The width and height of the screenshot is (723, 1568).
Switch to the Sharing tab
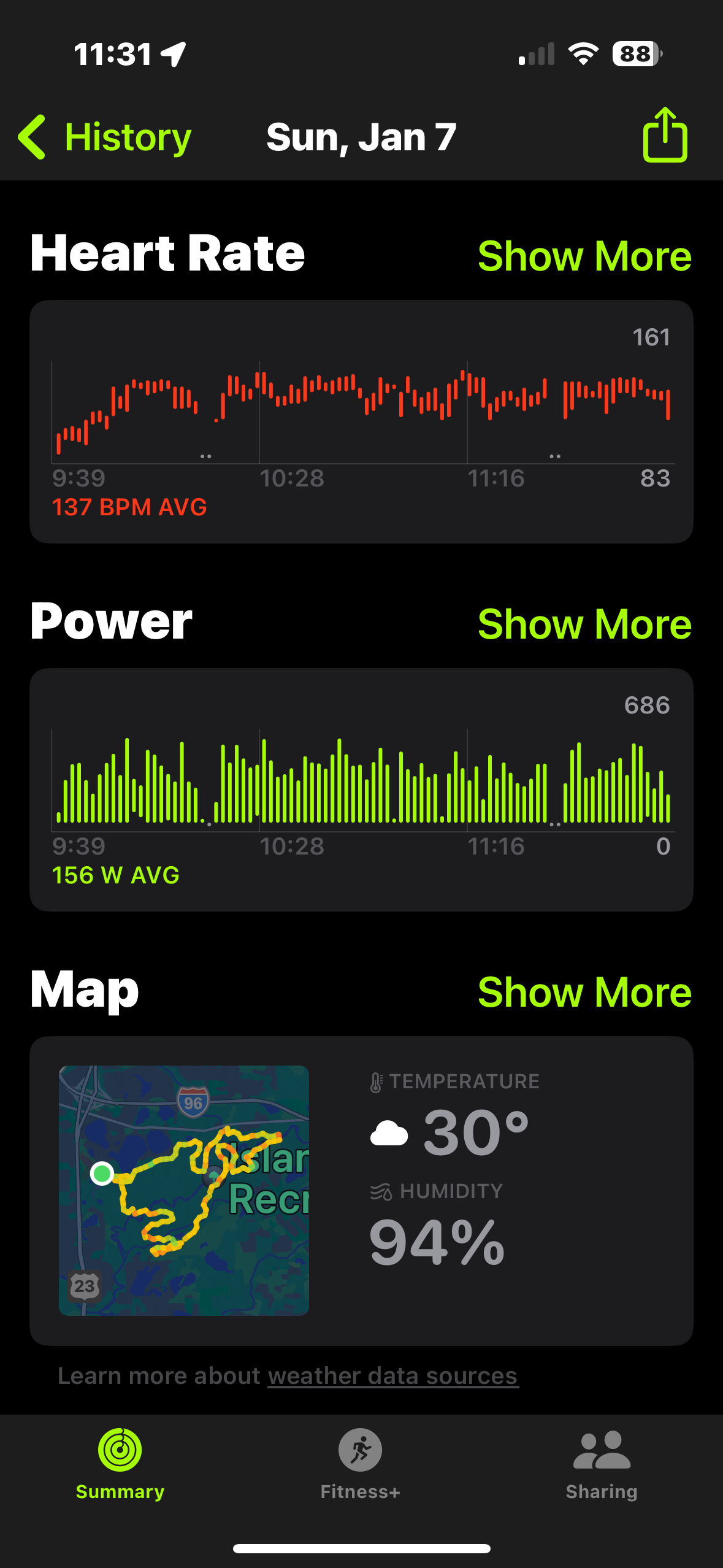[602, 1464]
